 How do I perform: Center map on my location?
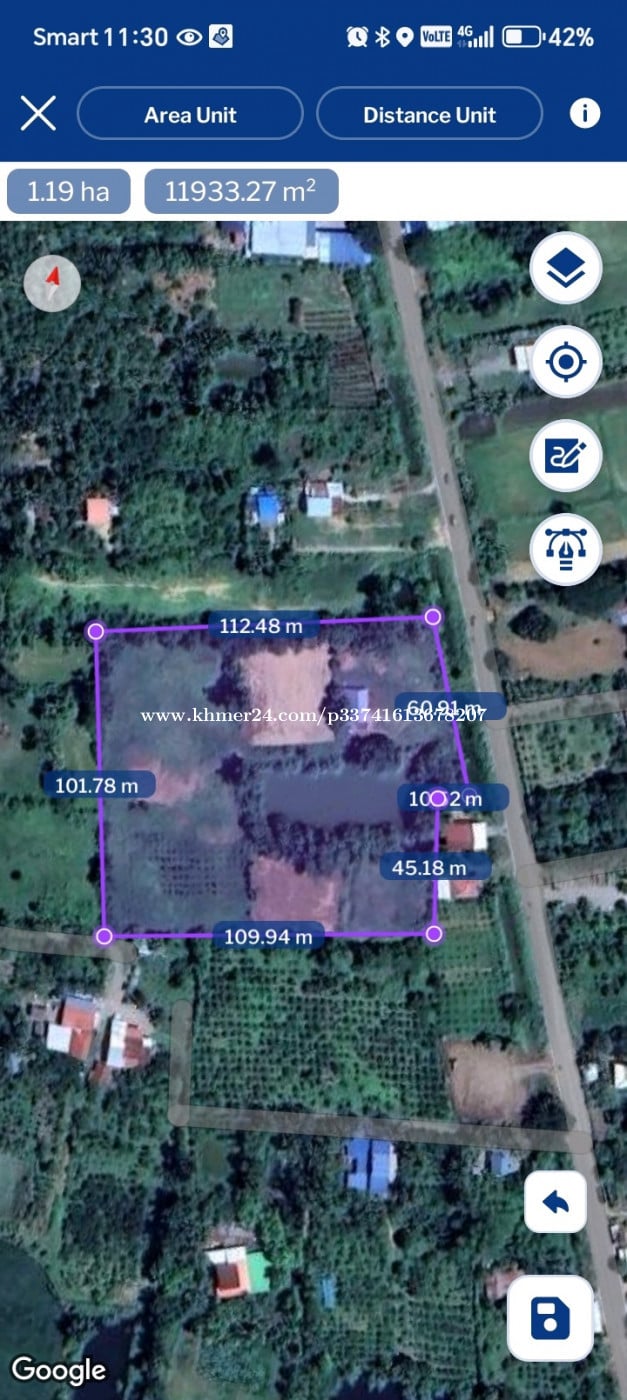click(566, 361)
